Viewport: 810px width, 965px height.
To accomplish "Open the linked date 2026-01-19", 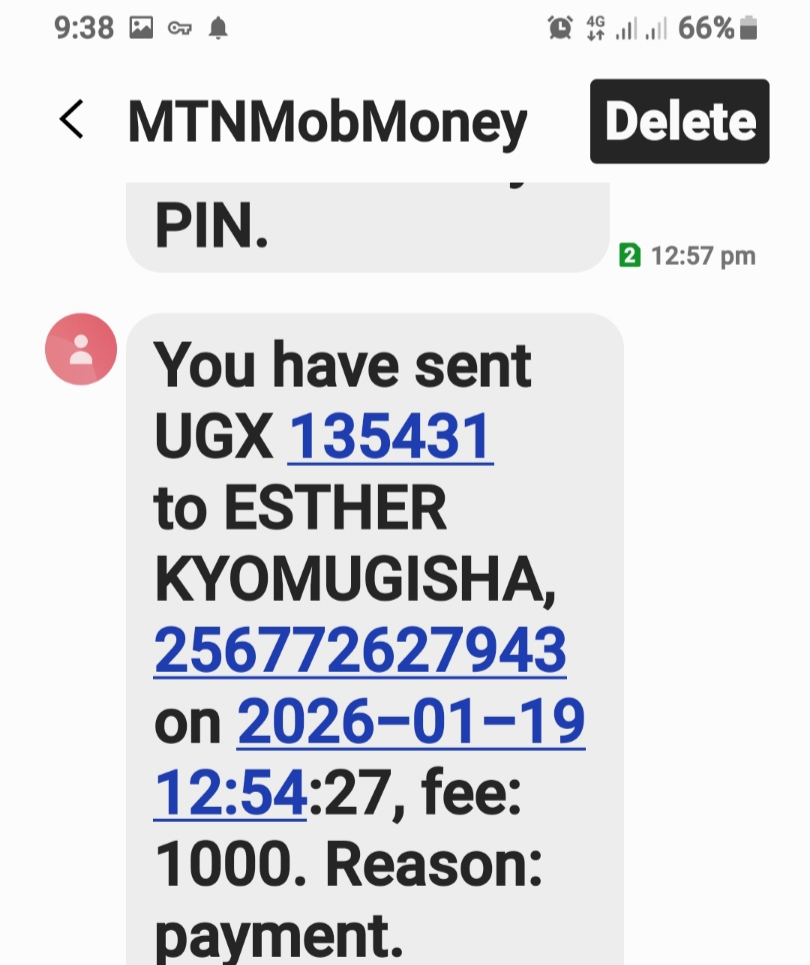I will point(411,721).
